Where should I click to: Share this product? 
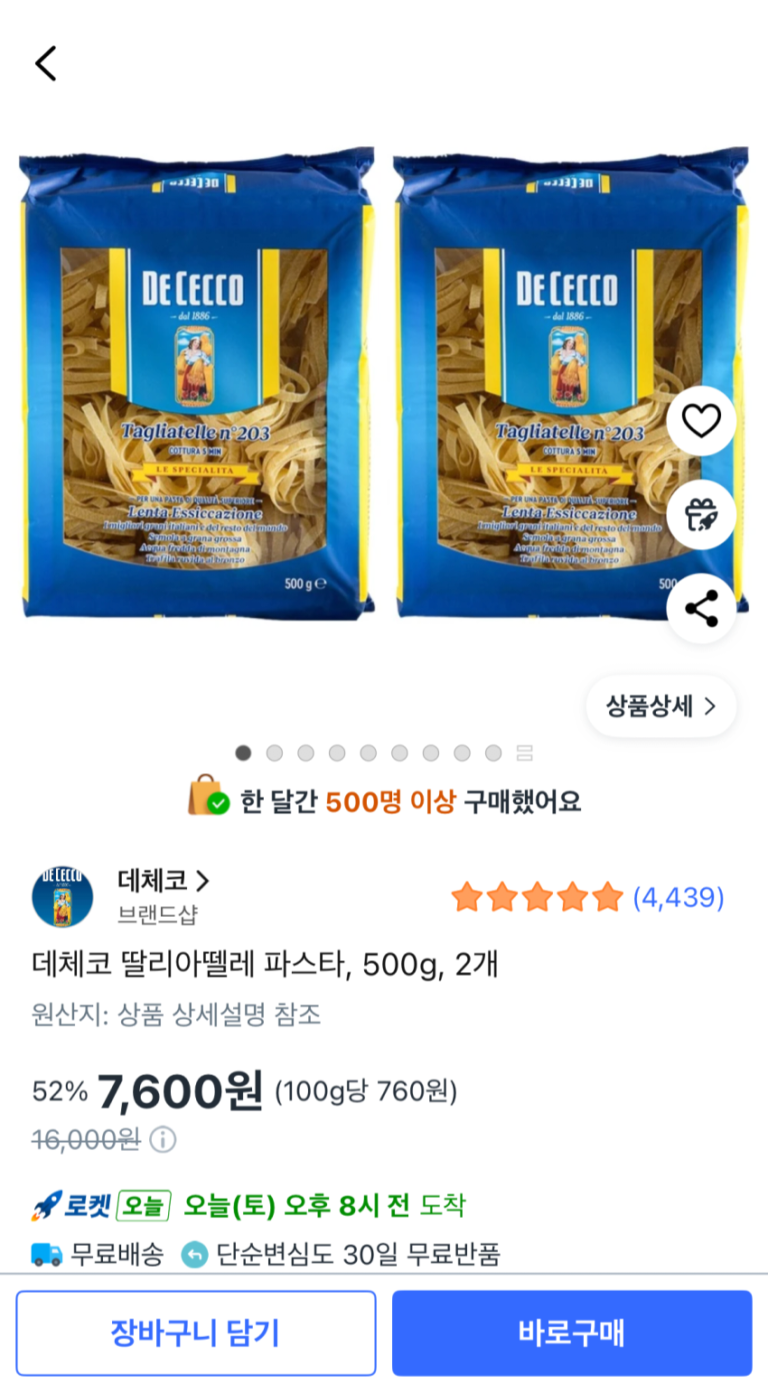701,608
